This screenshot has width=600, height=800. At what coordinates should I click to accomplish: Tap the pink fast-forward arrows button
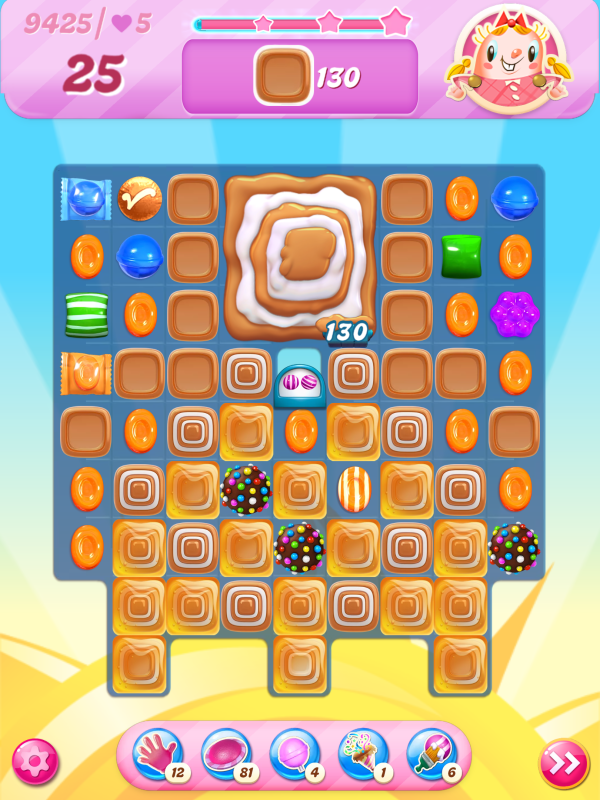coord(564,764)
